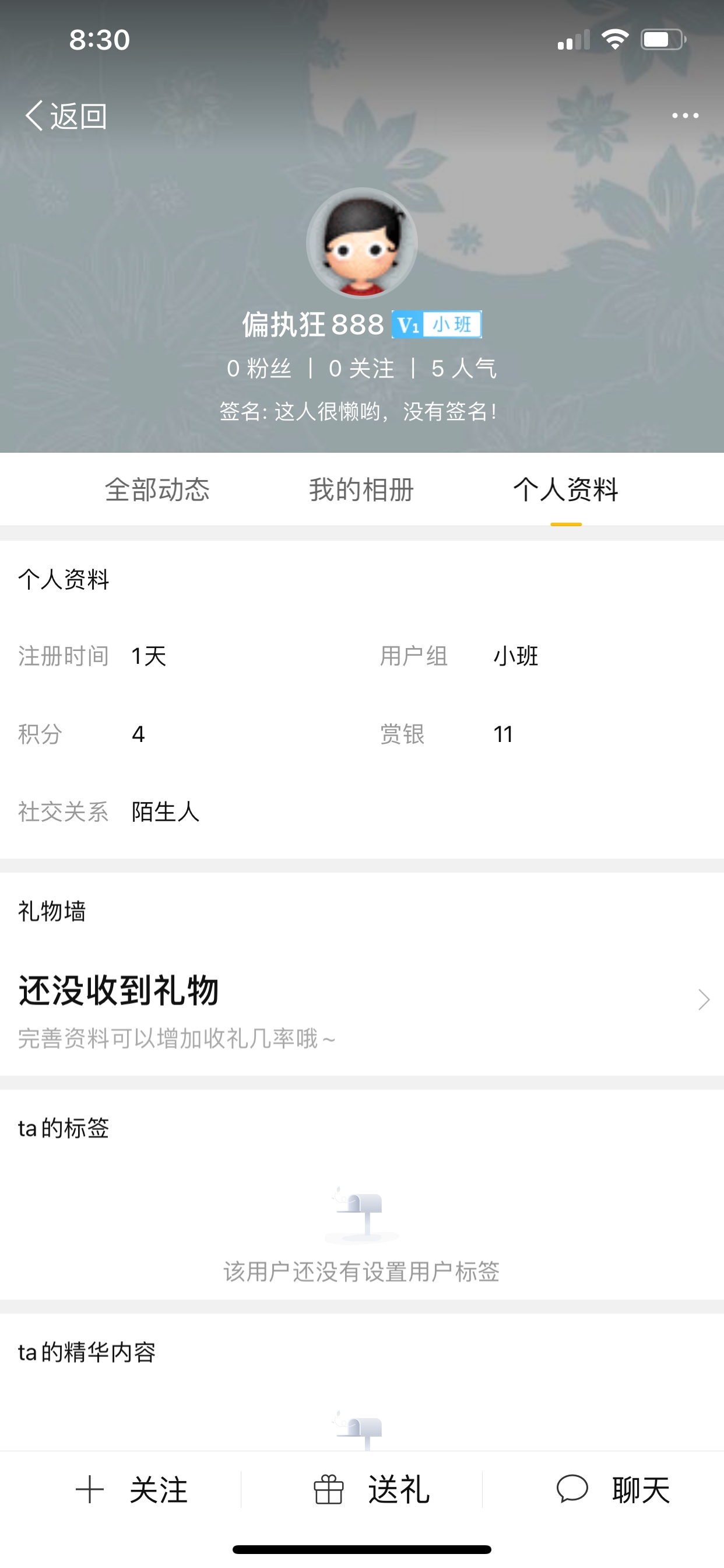Open the three-dot overflow menu

pos(685,116)
